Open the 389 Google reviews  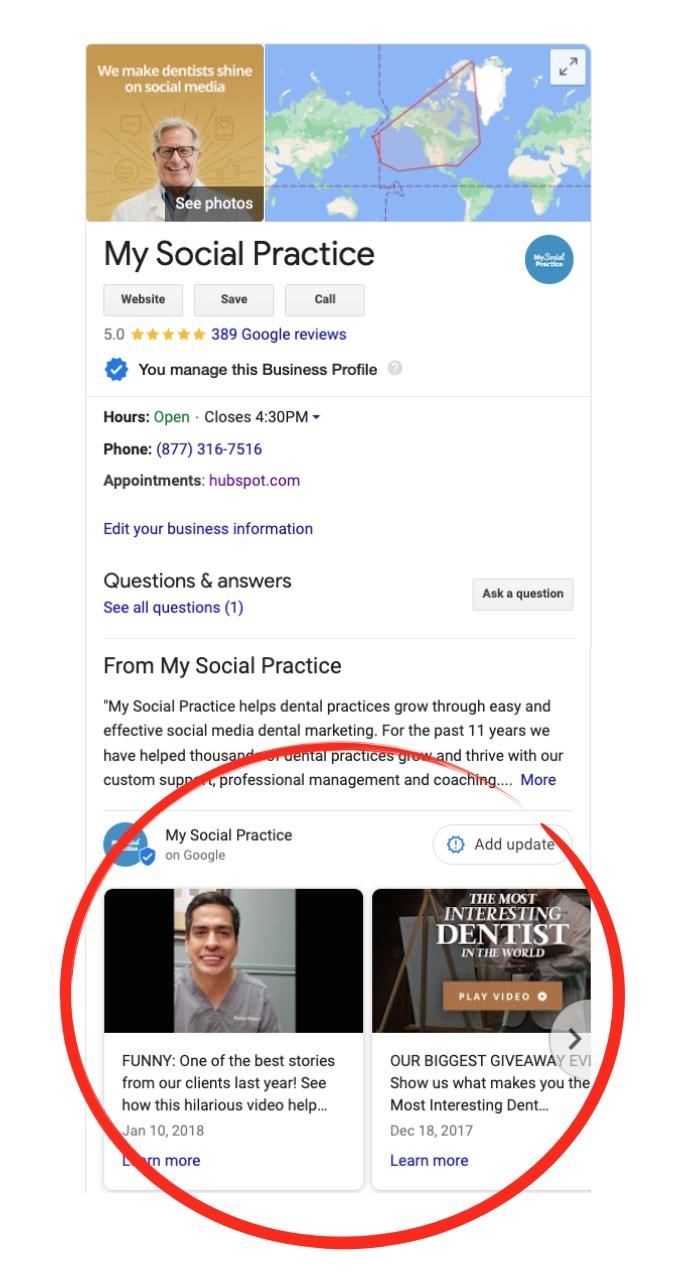(x=278, y=334)
